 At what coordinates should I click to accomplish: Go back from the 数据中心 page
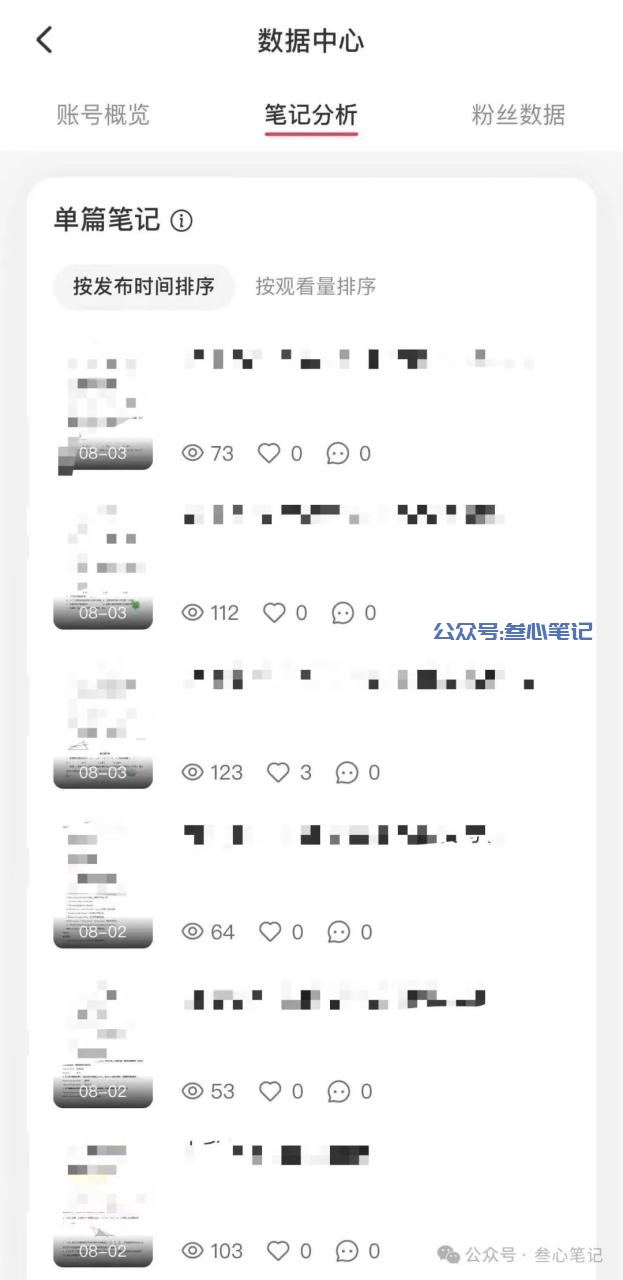[44, 40]
